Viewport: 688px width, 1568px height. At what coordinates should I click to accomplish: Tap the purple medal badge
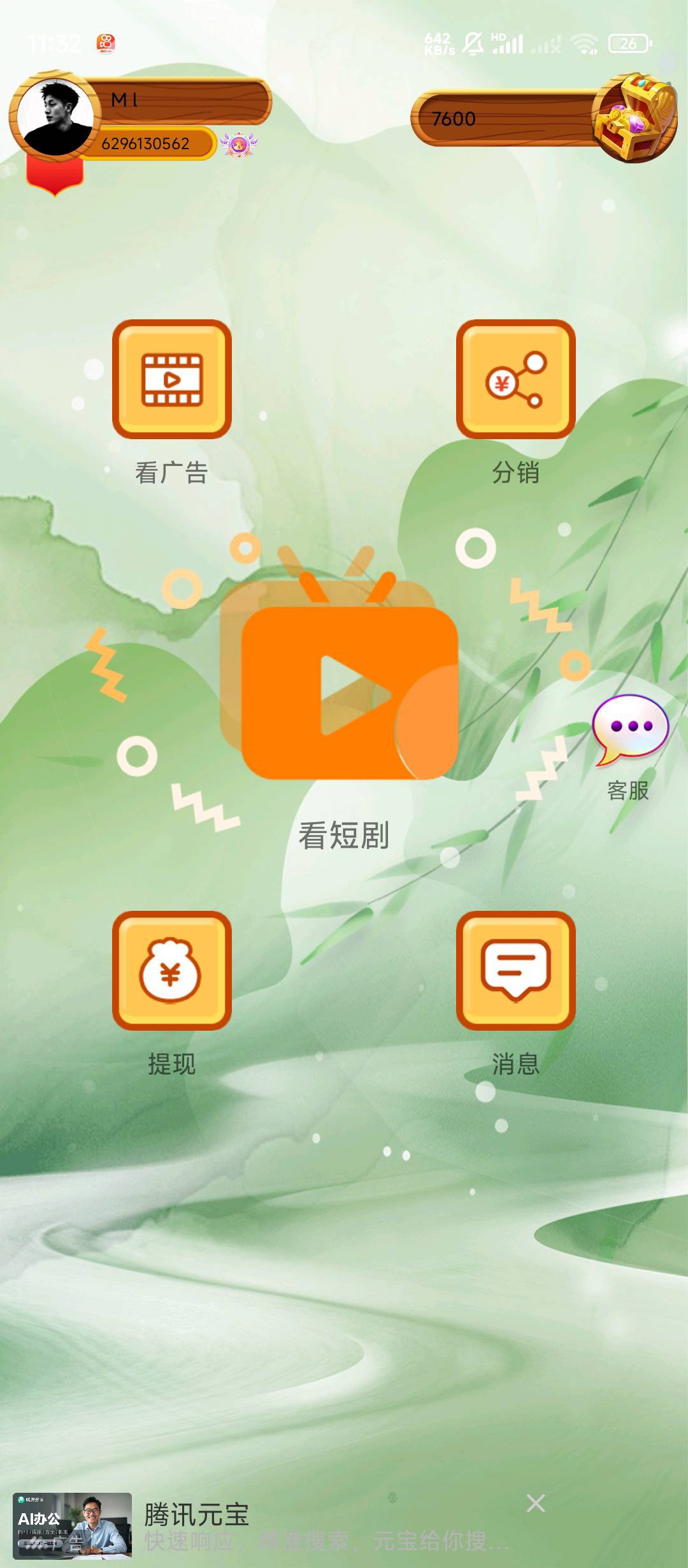[238, 144]
